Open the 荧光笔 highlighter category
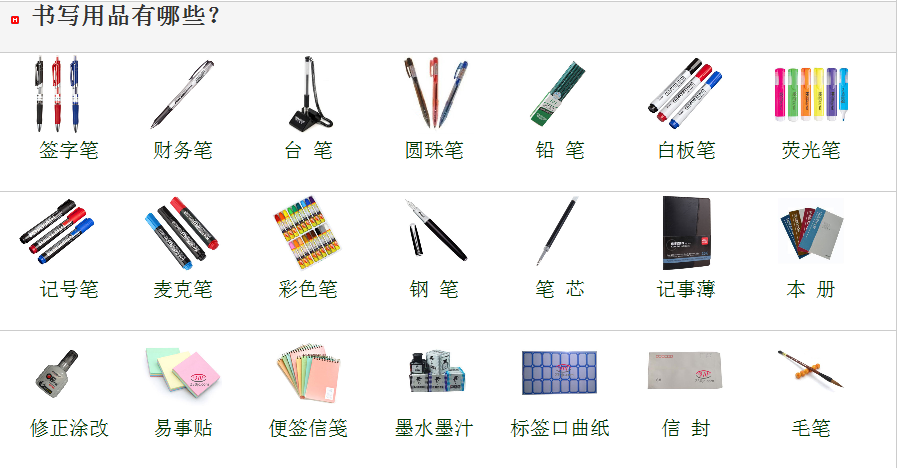899x468 pixels. (811, 150)
